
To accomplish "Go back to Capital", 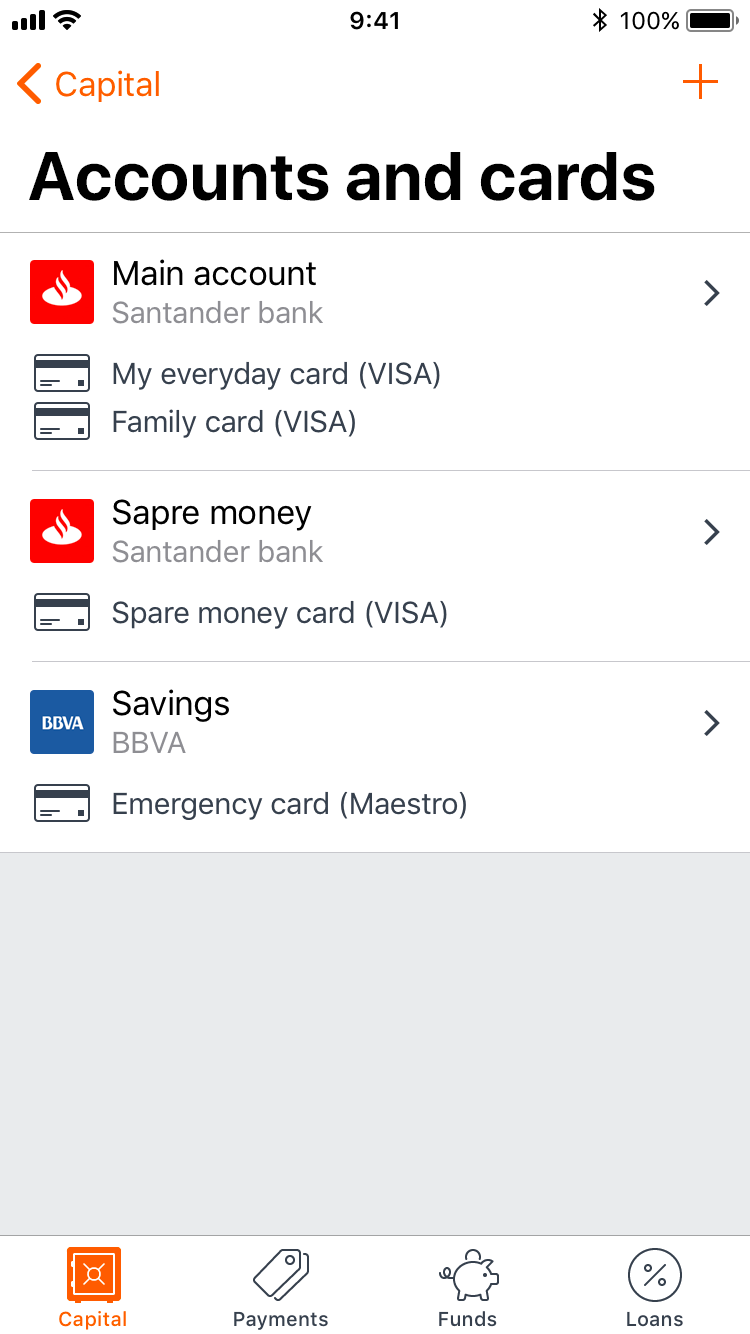I will [89, 84].
